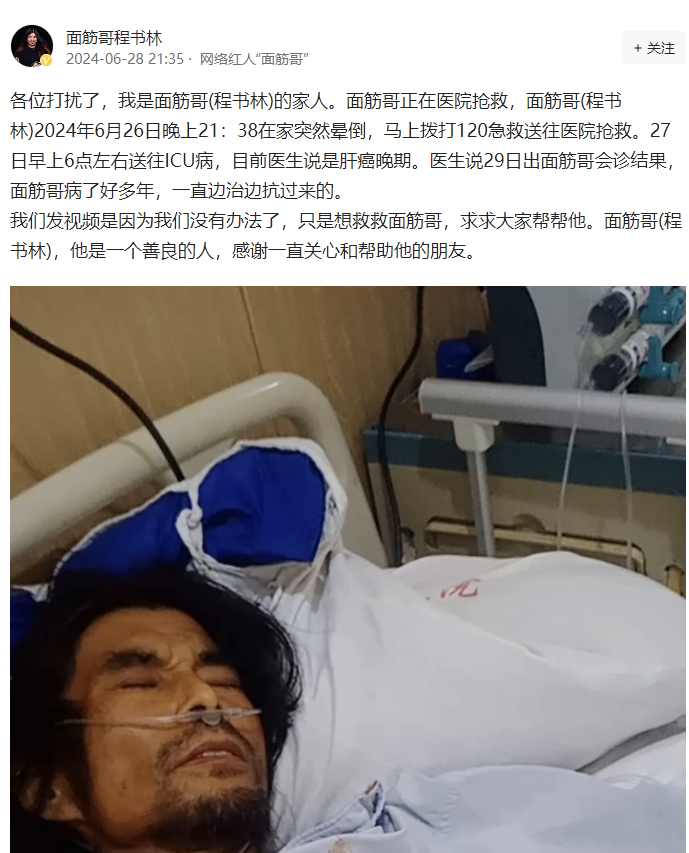Viewport: 689px width, 853px height.
Task: Open the post's attached photo
Action: coord(348,569)
